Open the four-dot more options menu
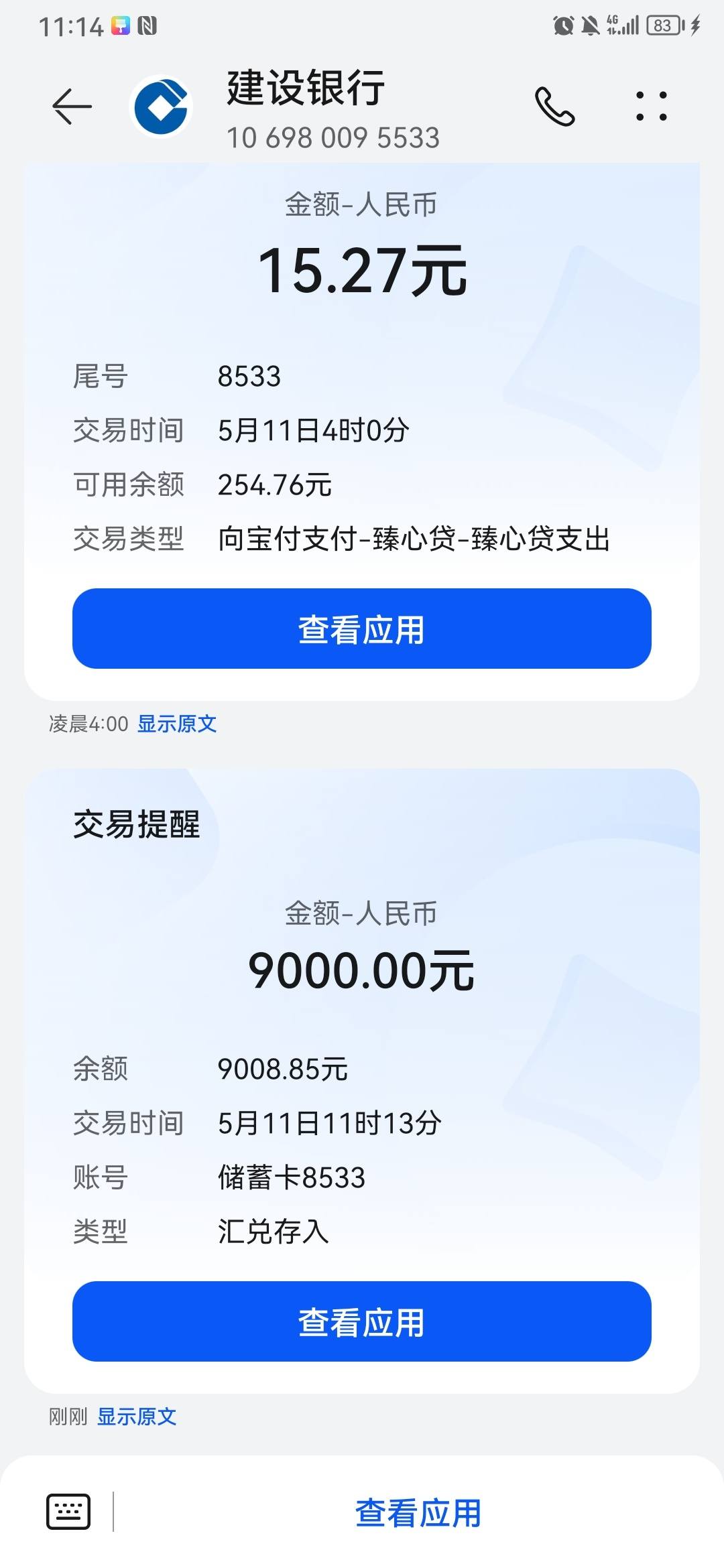The width and height of the screenshot is (724, 1568). [651, 107]
